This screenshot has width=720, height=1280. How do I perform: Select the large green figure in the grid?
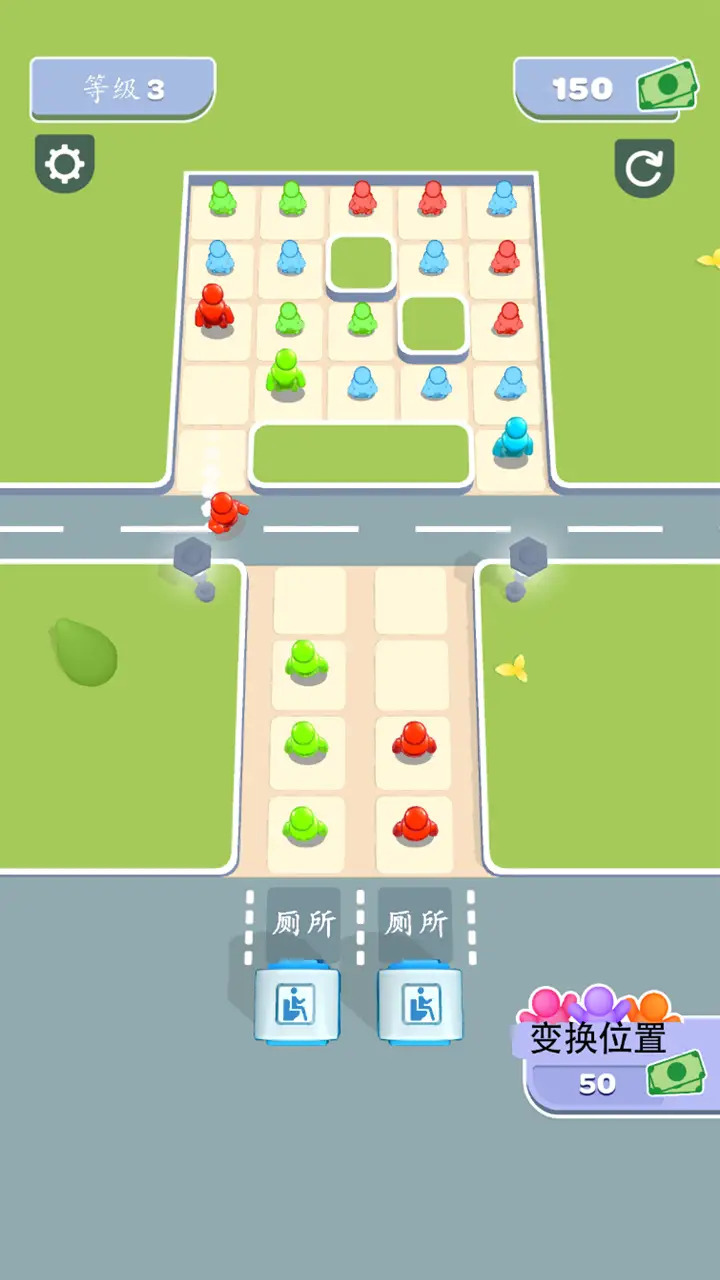(x=285, y=371)
